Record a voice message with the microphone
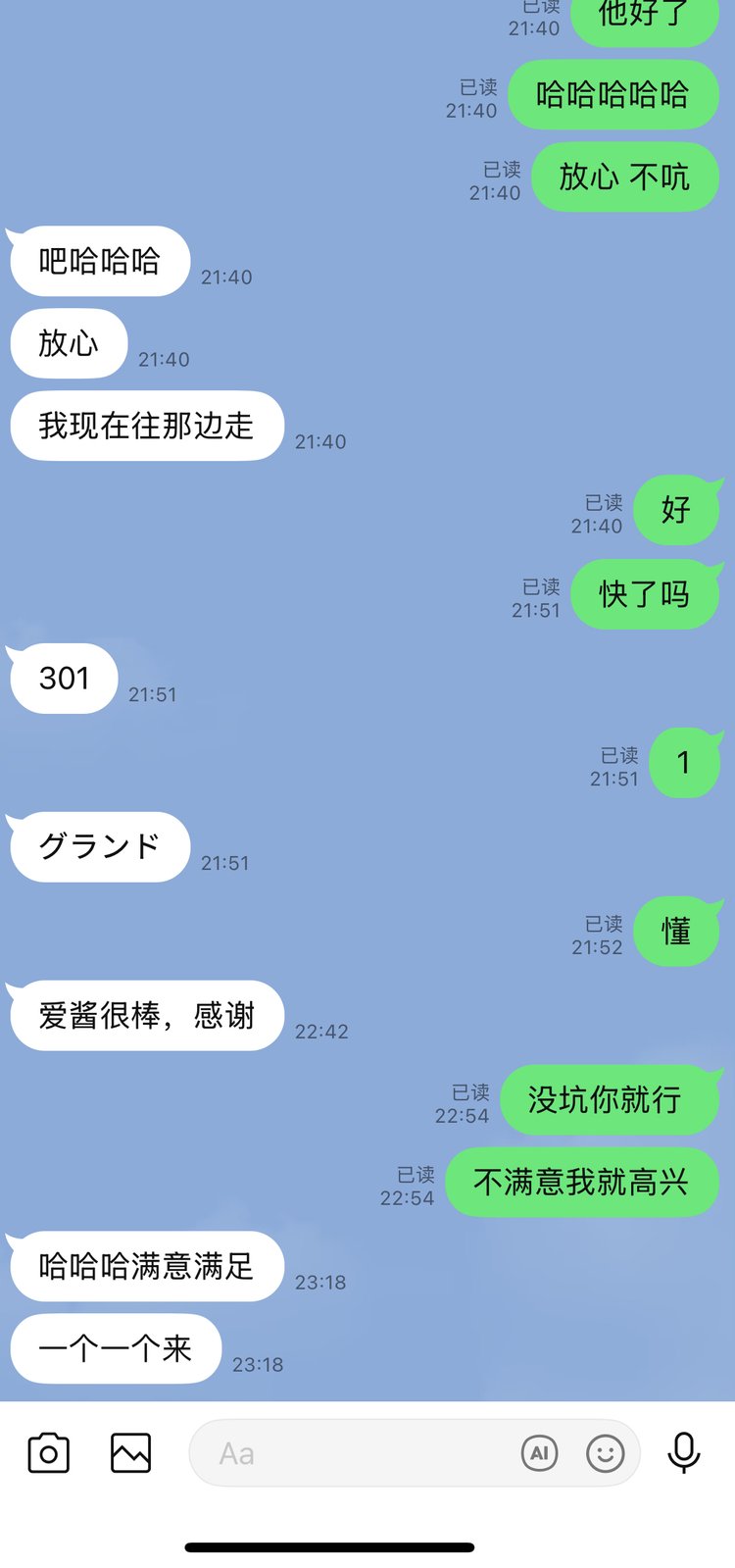Viewport: 735px width, 1568px height. (x=684, y=1452)
